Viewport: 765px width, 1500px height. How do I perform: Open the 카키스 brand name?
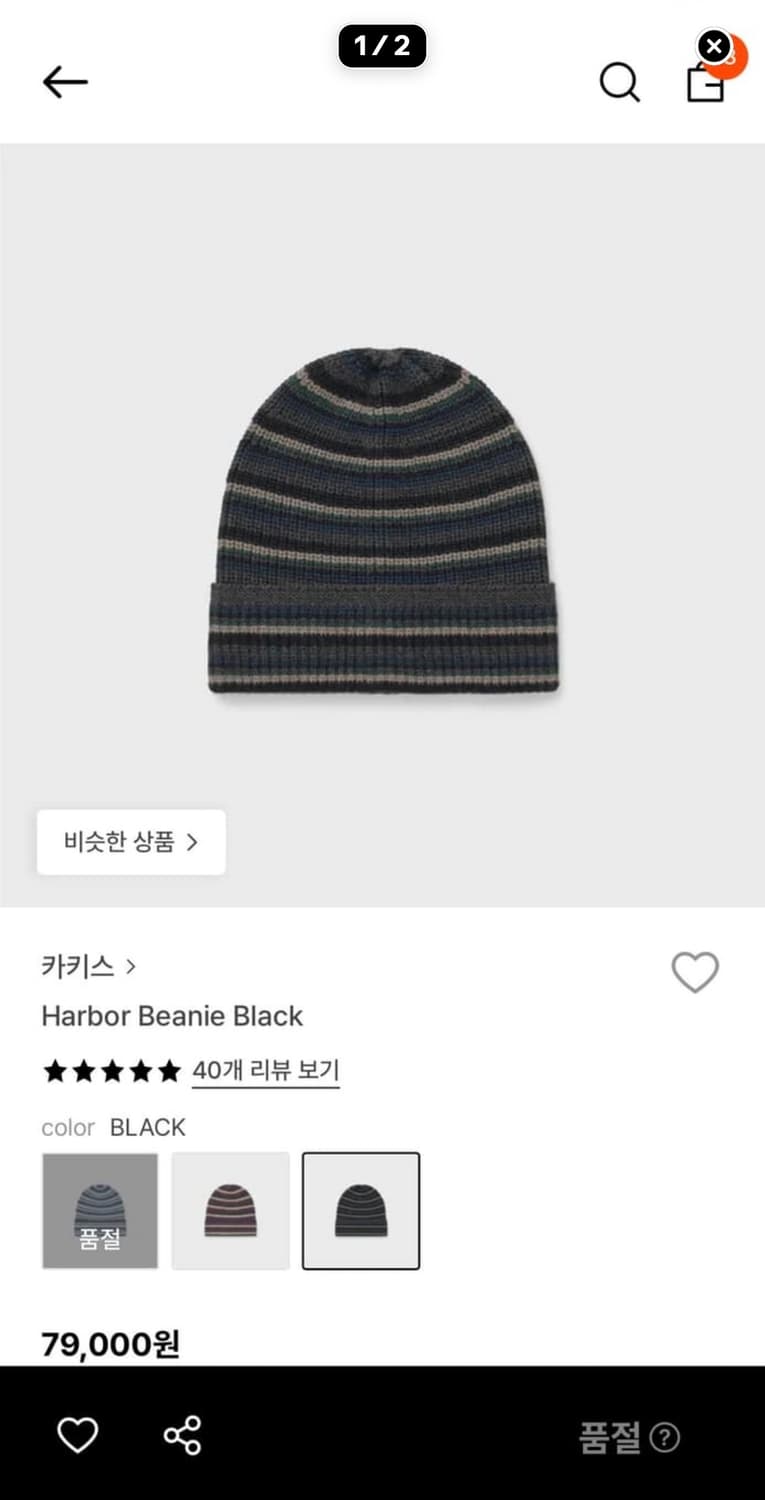78,966
